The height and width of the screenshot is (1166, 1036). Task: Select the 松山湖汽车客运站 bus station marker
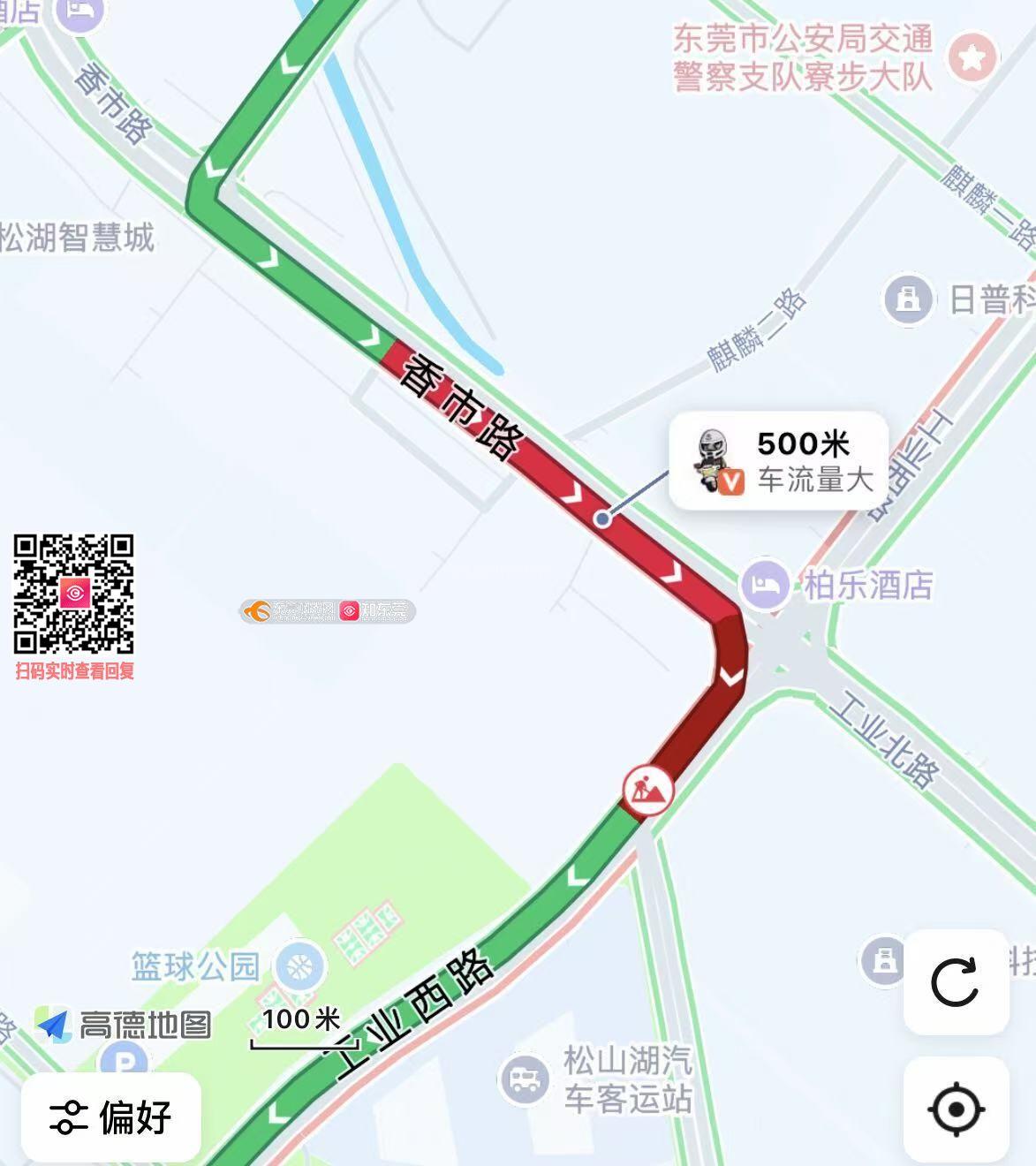click(x=525, y=1079)
